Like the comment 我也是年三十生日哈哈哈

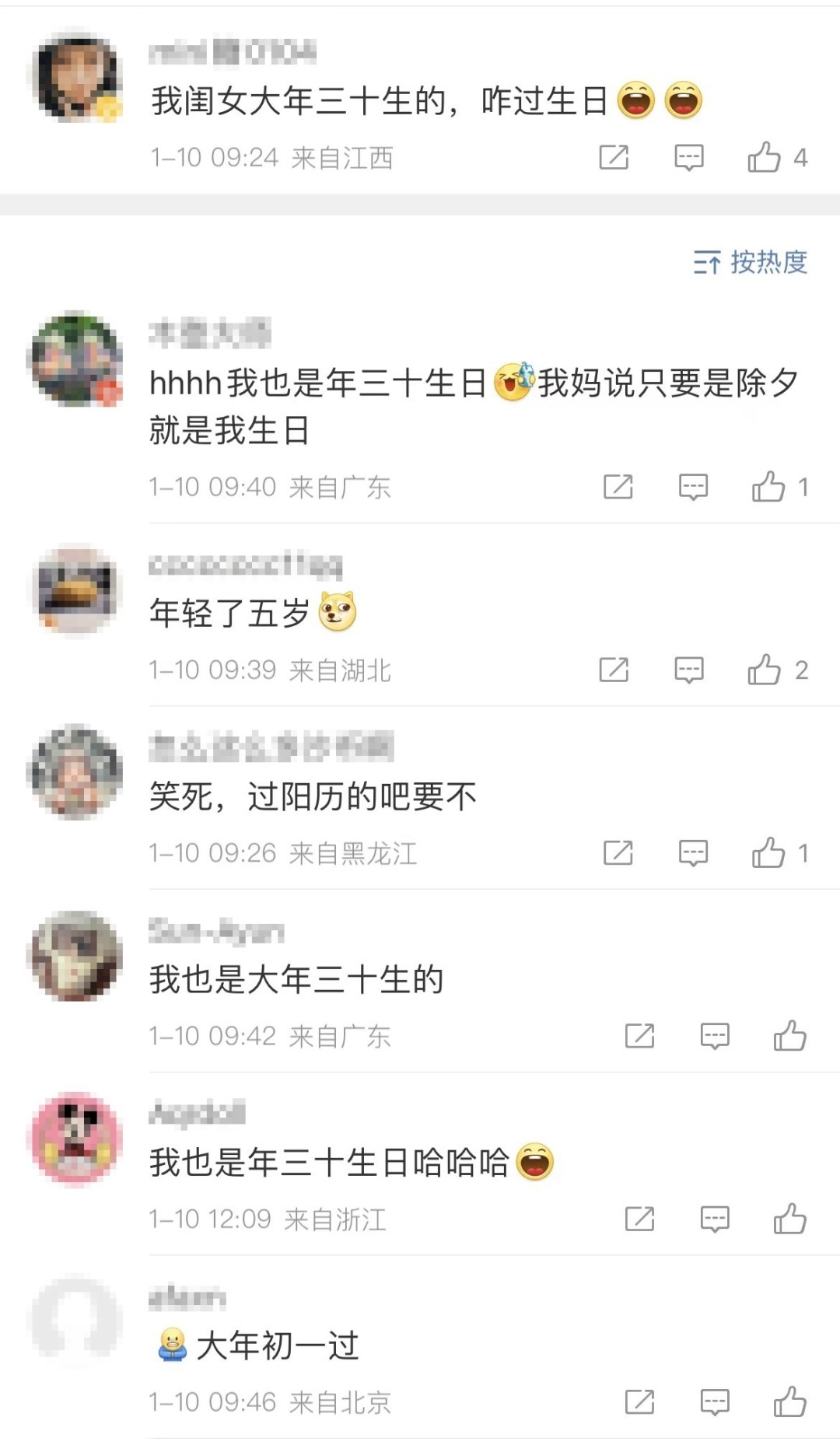pos(789,1219)
